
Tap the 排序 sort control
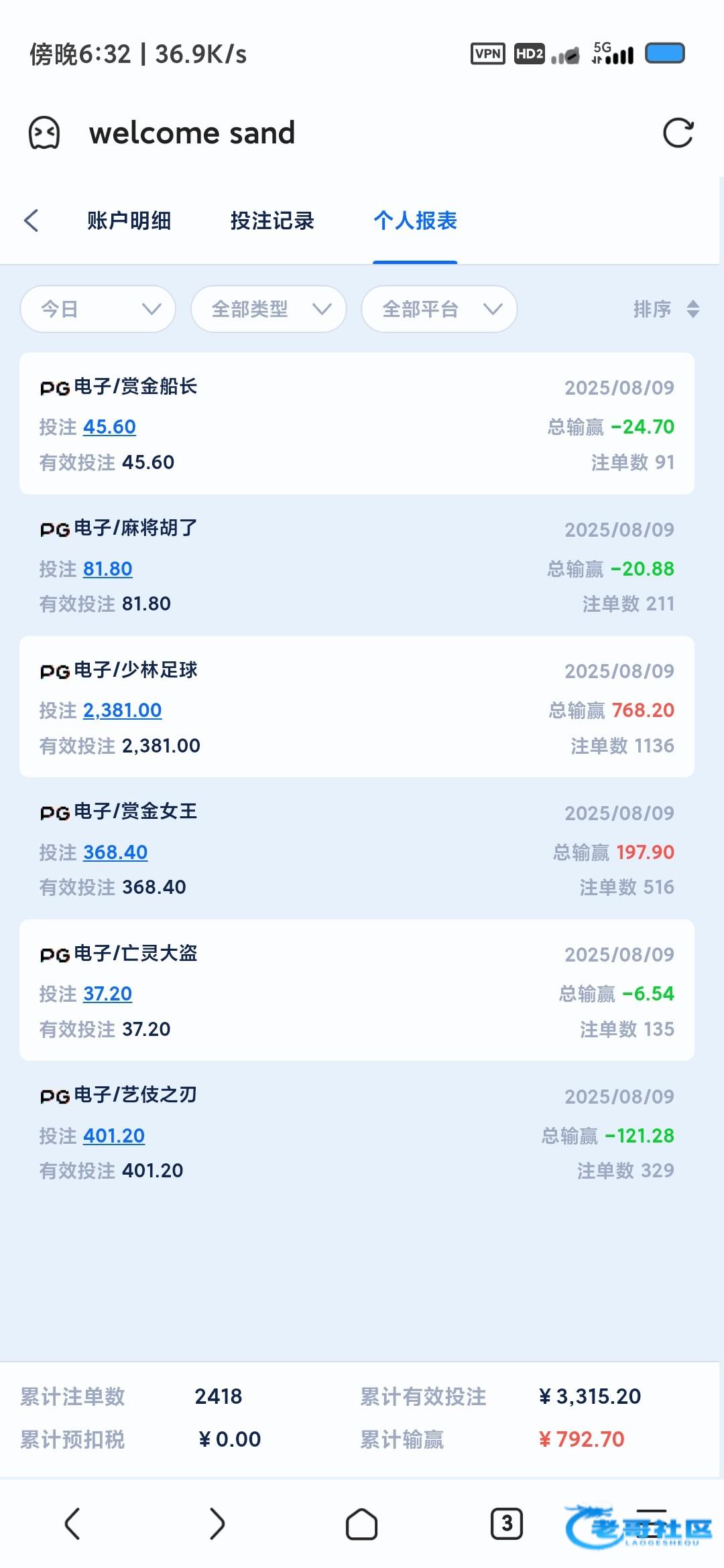(666, 309)
